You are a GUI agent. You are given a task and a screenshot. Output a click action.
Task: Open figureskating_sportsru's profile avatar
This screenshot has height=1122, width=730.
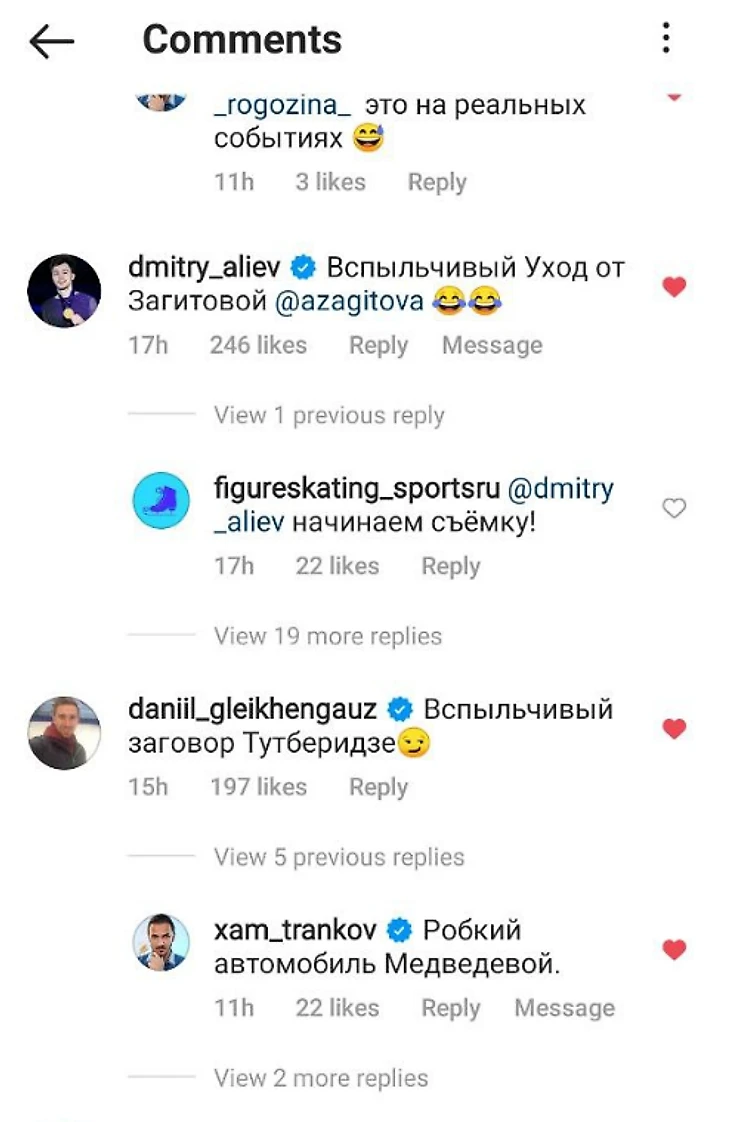pyautogui.click(x=161, y=501)
